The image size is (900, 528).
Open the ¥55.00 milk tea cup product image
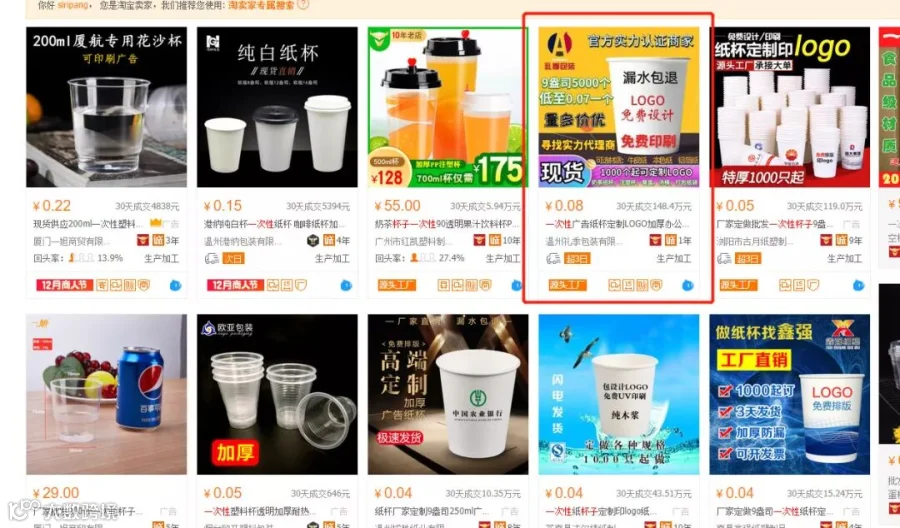tap(448, 107)
